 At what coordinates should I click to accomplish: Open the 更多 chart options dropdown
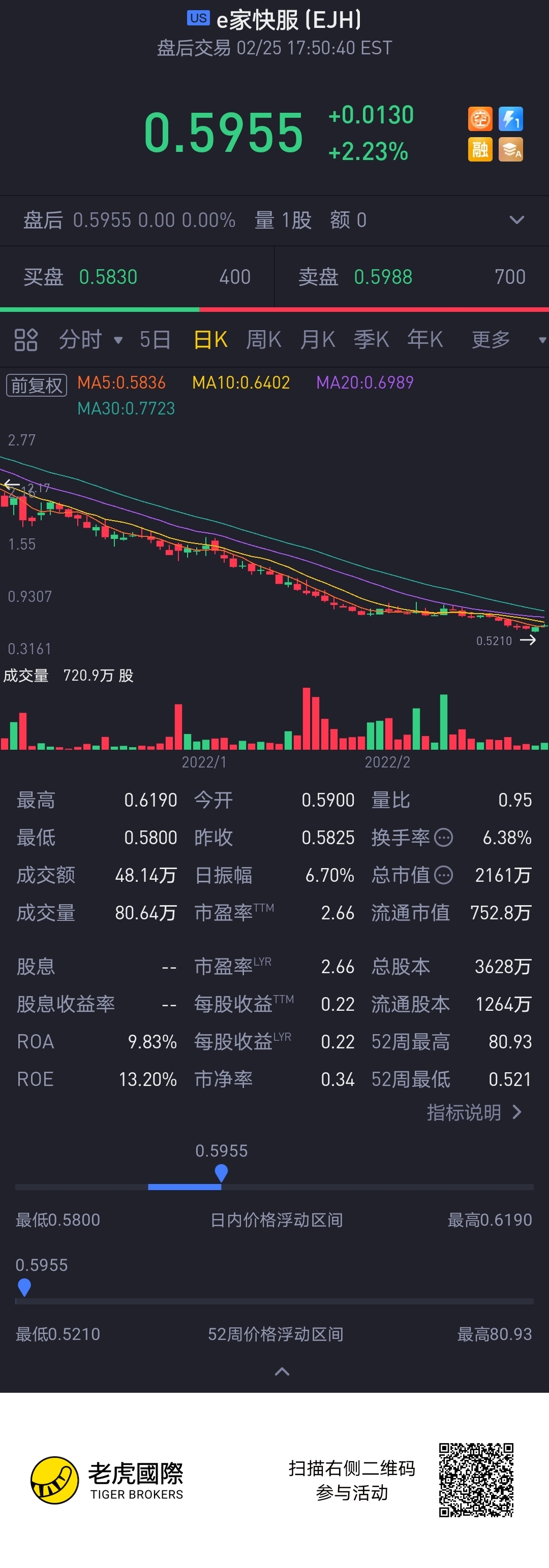click(506, 340)
